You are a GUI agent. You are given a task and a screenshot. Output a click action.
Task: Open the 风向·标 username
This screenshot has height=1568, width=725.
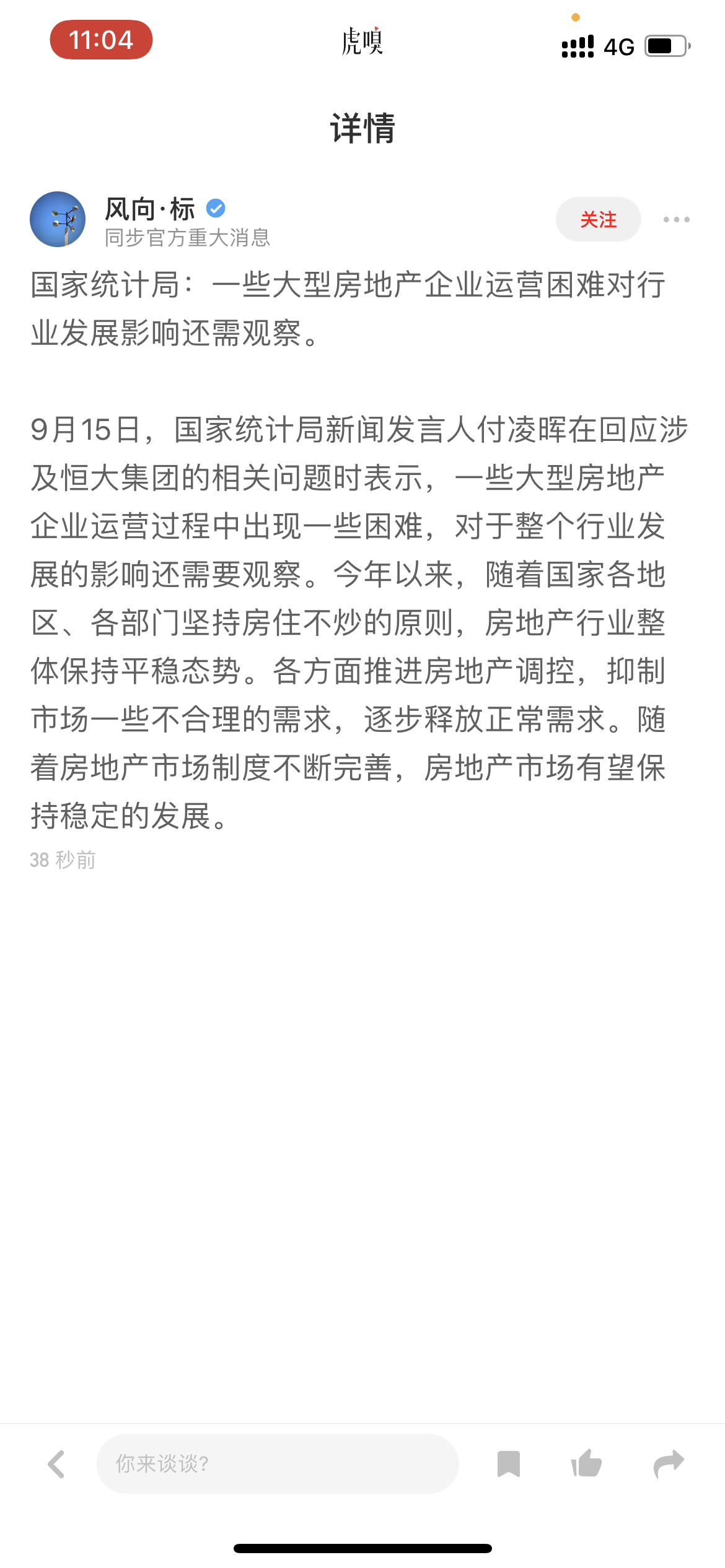150,209
